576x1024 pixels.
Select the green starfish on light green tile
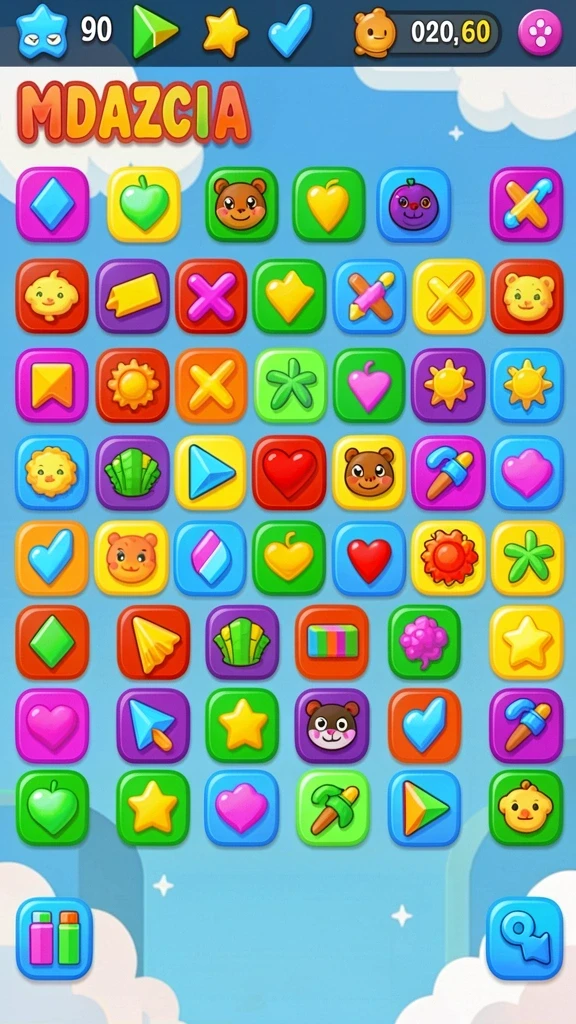point(290,385)
